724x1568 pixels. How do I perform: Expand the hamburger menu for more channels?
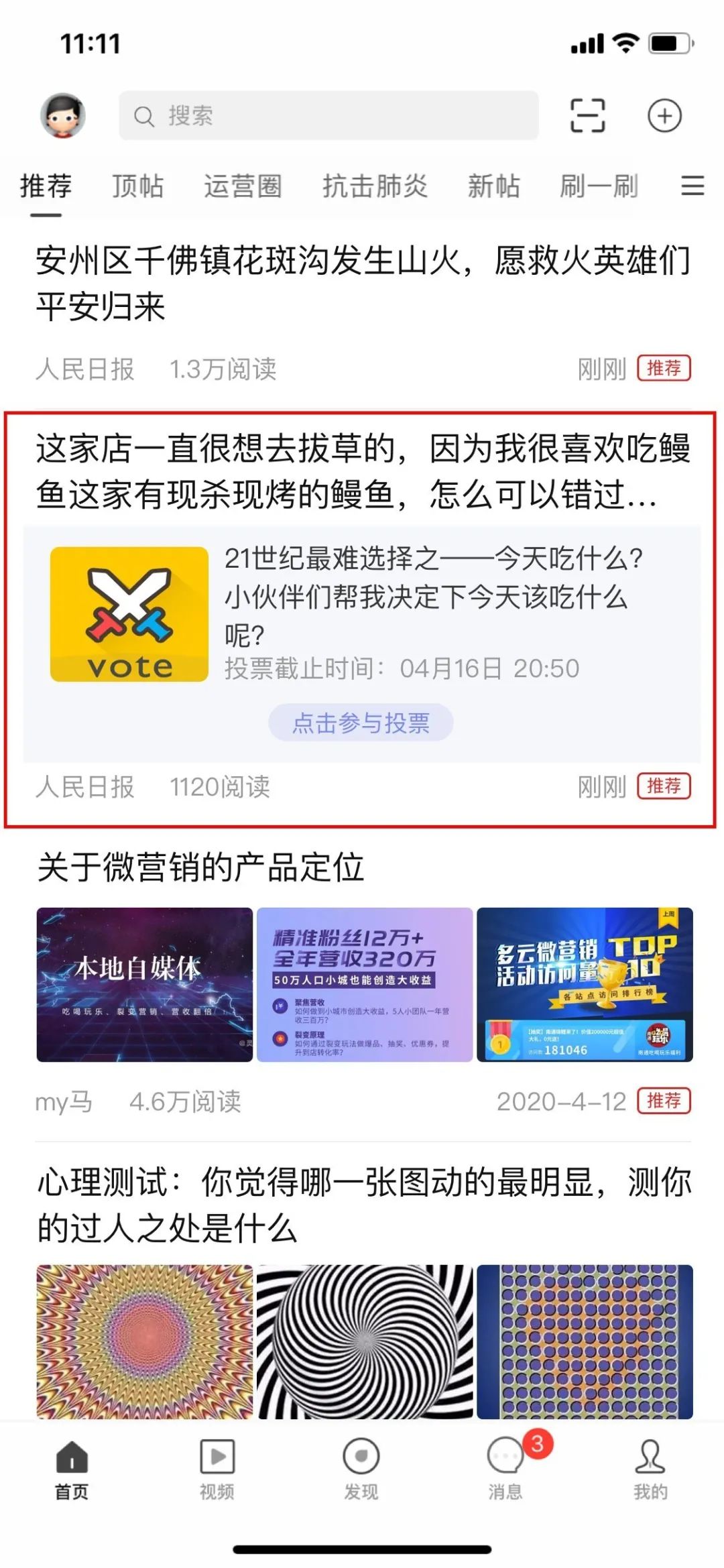pyautogui.click(x=693, y=188)
